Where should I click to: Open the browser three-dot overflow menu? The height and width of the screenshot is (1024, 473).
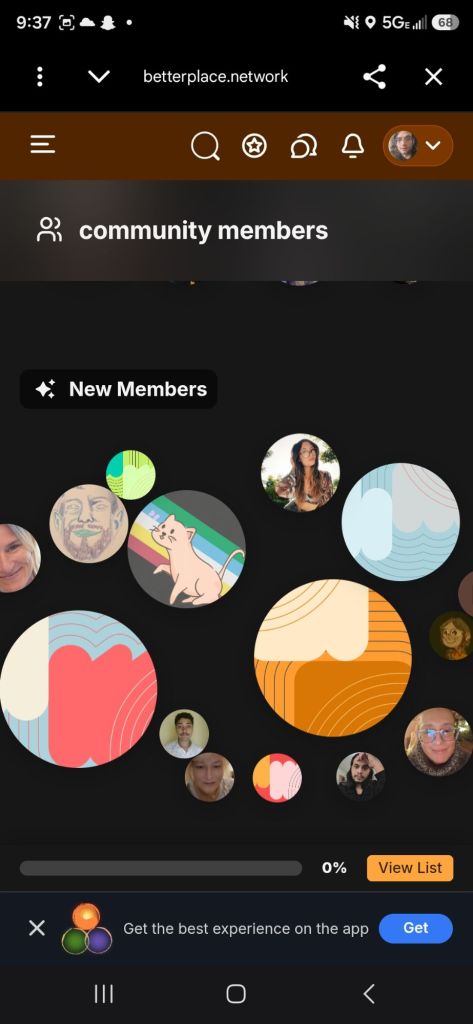click(x=40, y=77)
